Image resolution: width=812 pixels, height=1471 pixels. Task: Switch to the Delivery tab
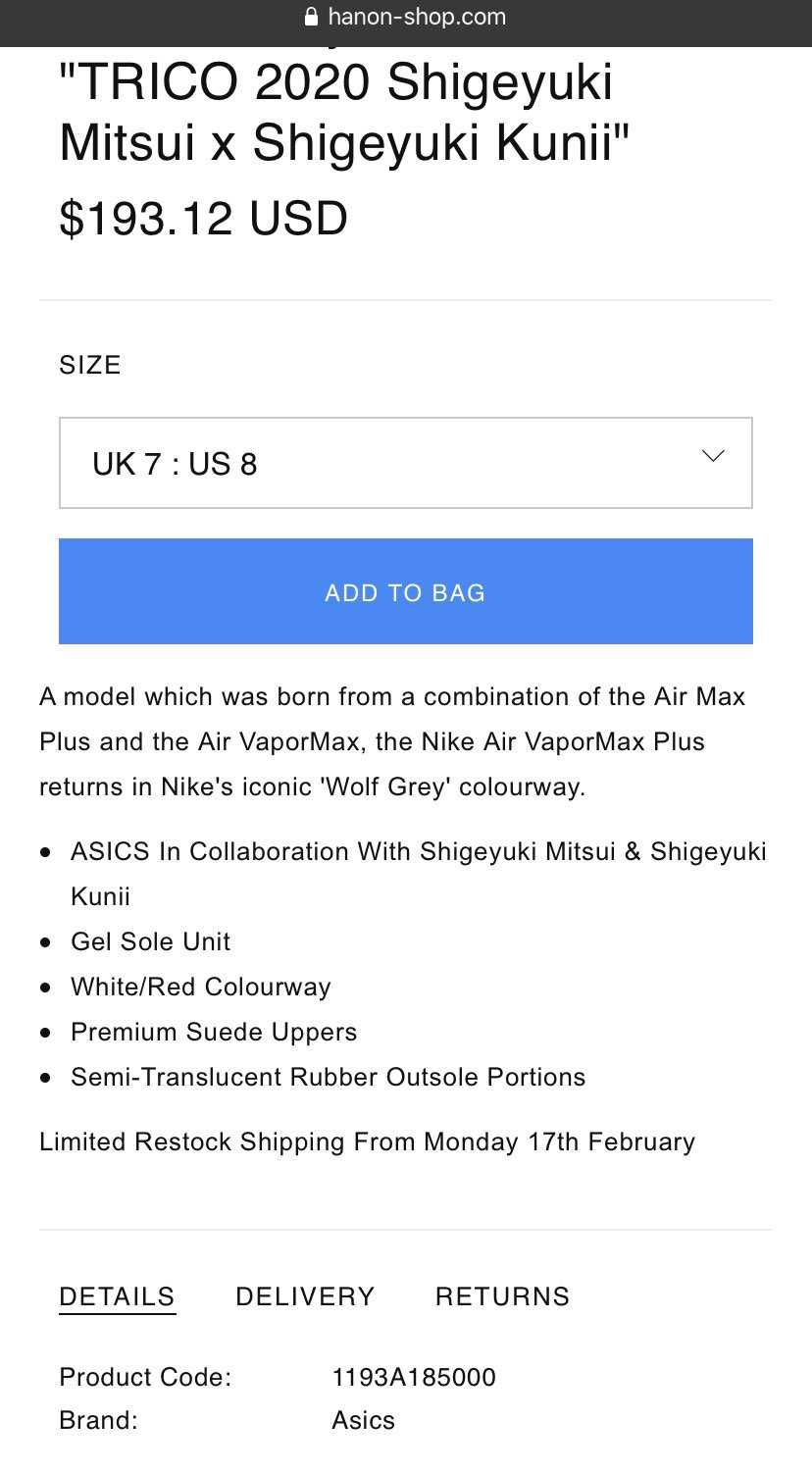coord(305,1296)
